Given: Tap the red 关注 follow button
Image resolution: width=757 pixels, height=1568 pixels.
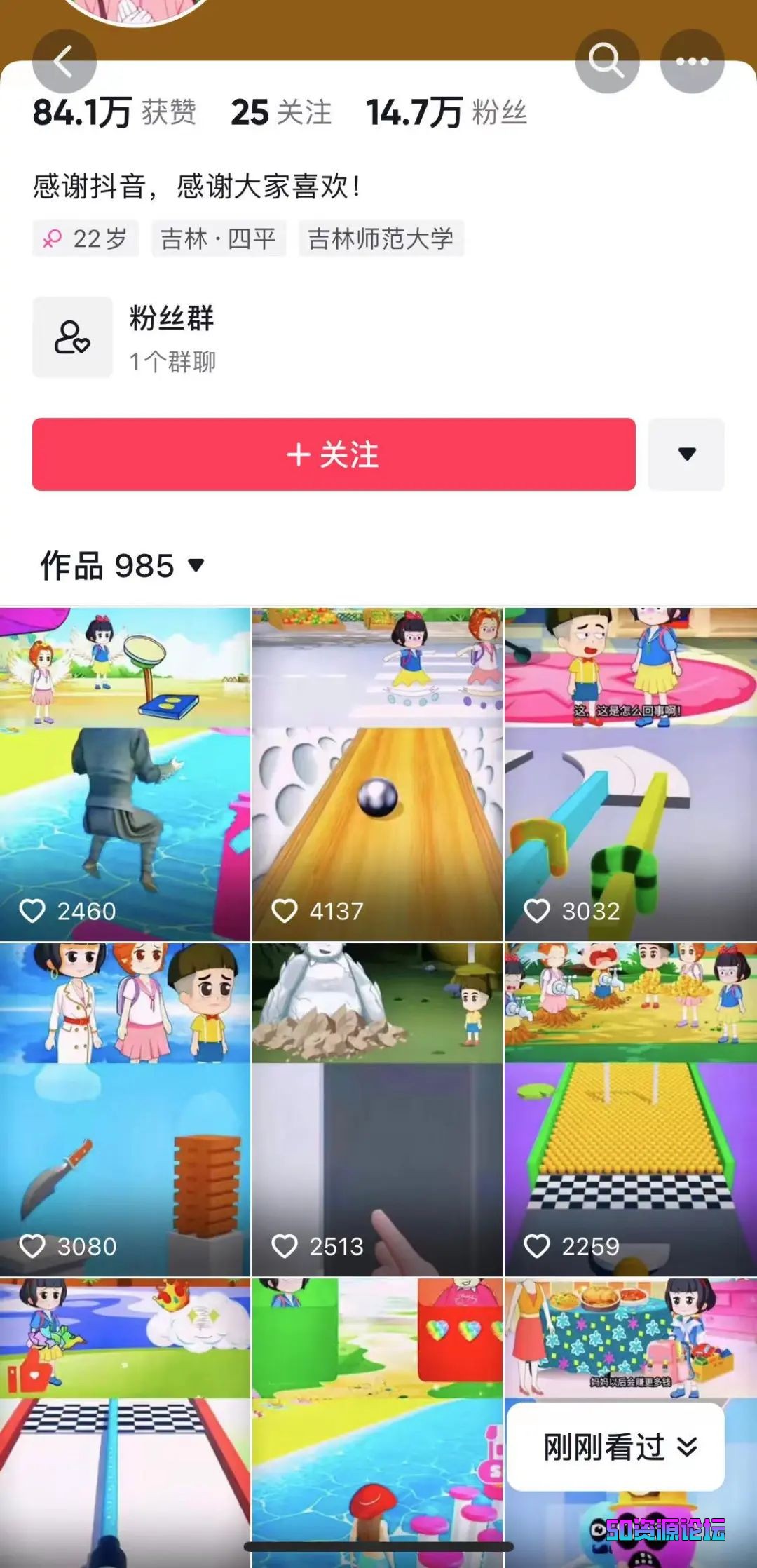Looking at the screenshot, I should point(334,454).
